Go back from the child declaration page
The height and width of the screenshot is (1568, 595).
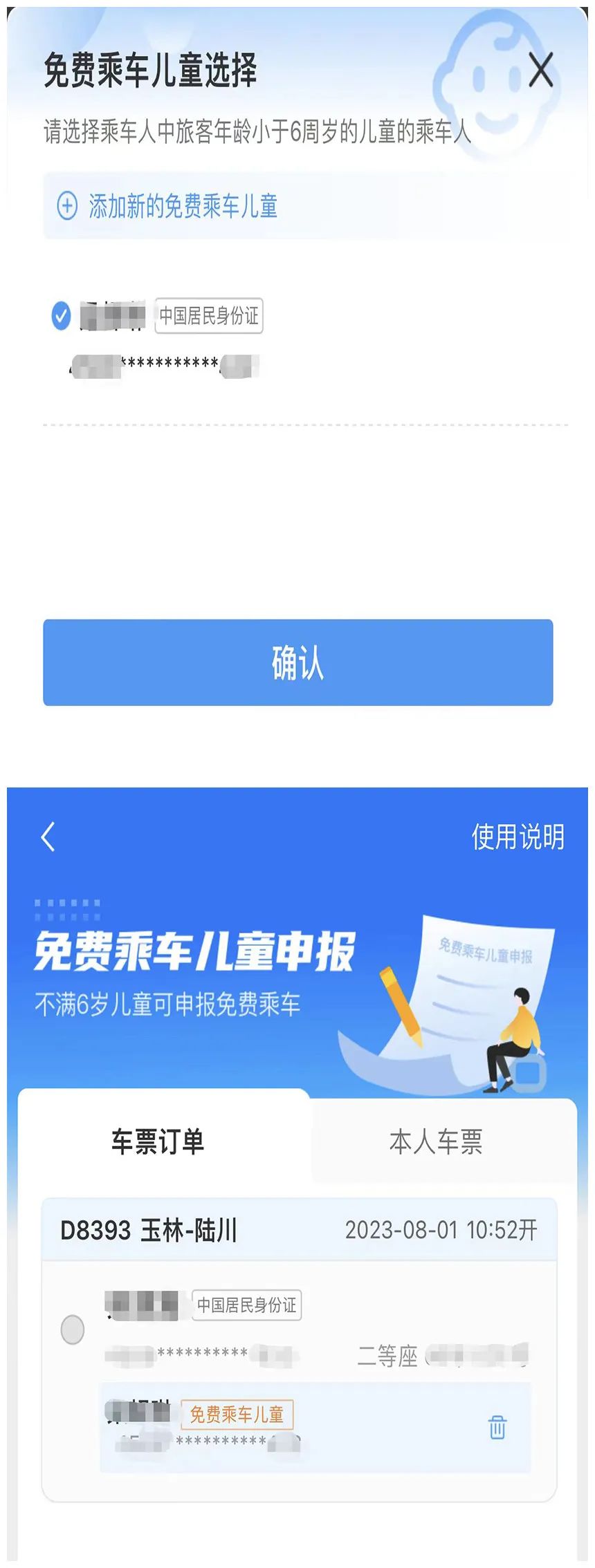(48, 837)
